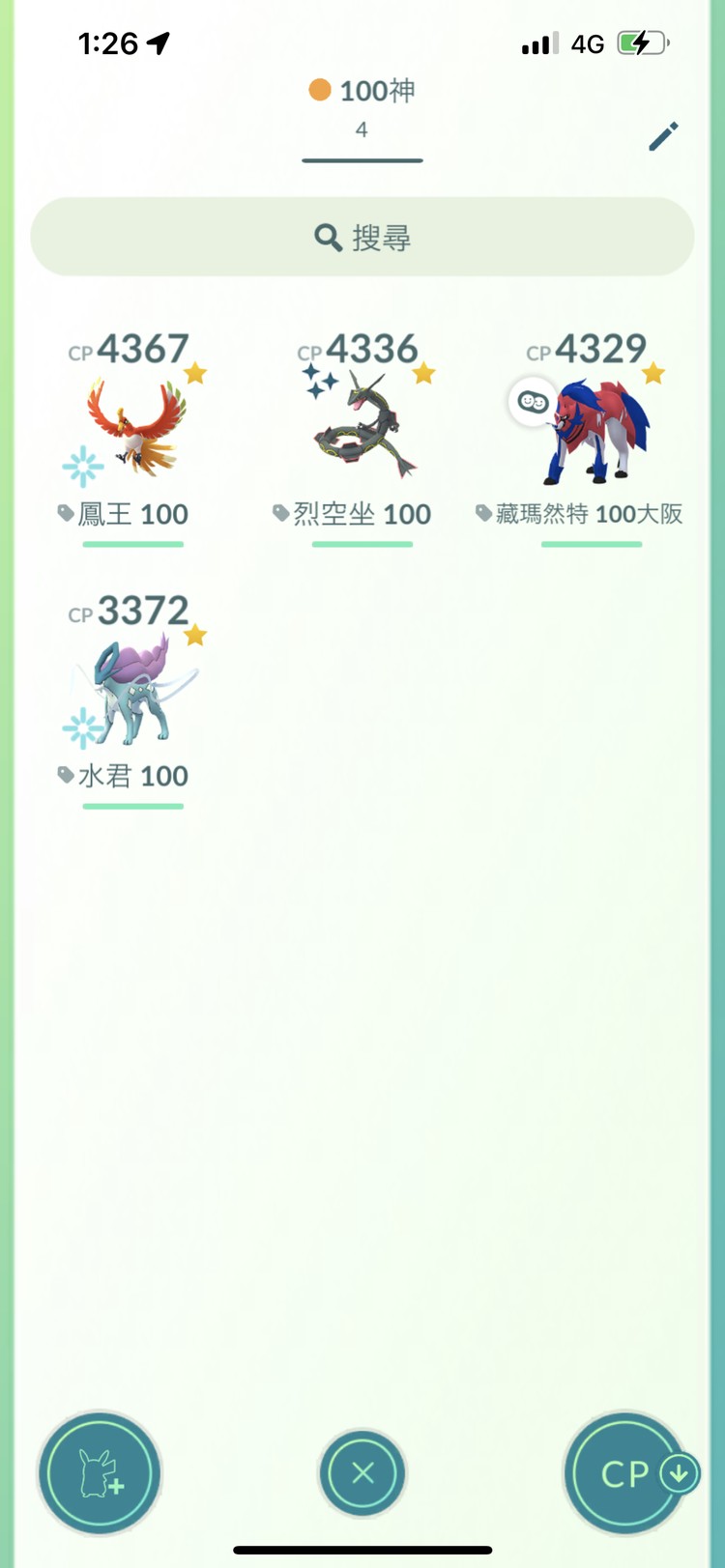Edit the 100神 tag with the pencil icon
This screenshot has height=1568, width=725.
tap(663, 136)
